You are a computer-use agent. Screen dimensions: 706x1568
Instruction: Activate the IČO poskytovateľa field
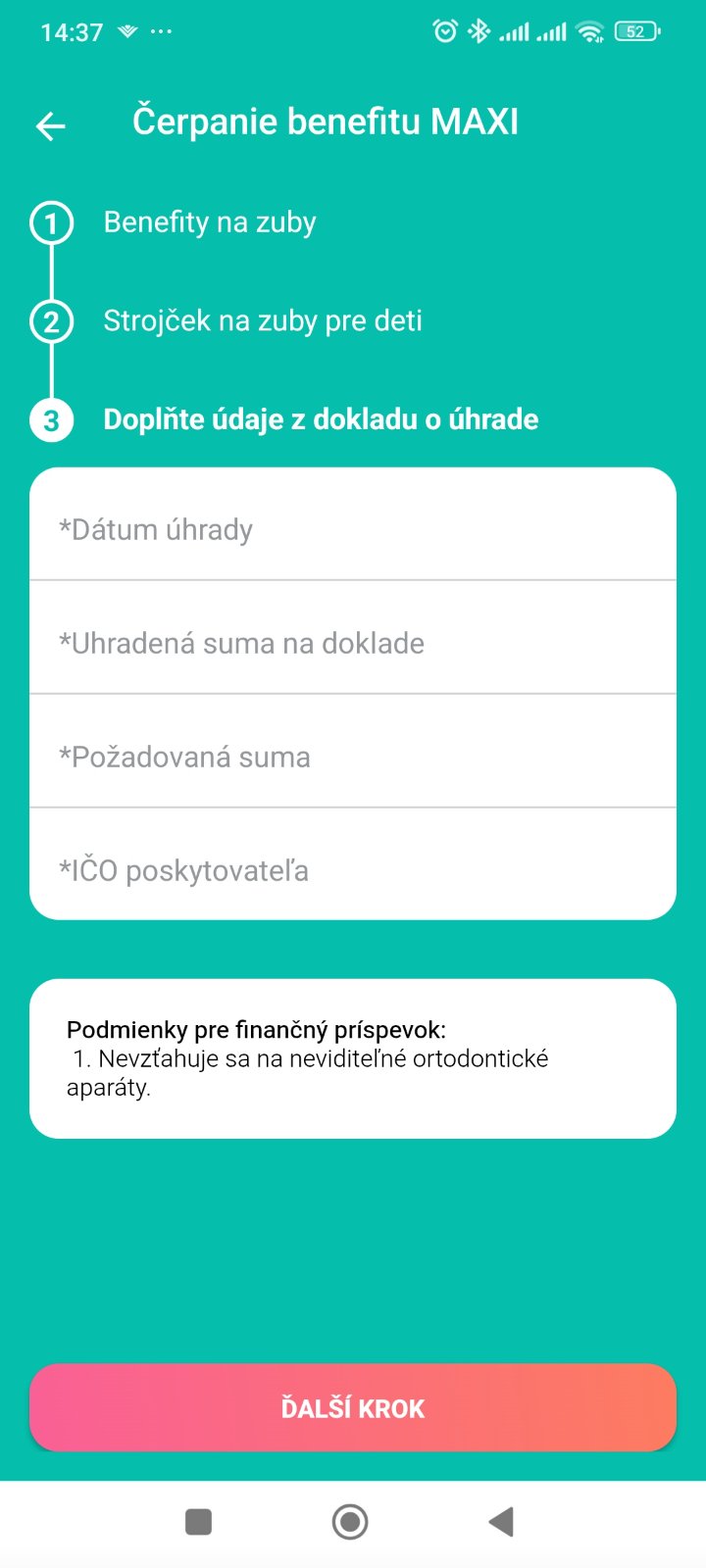pos(353,869)
